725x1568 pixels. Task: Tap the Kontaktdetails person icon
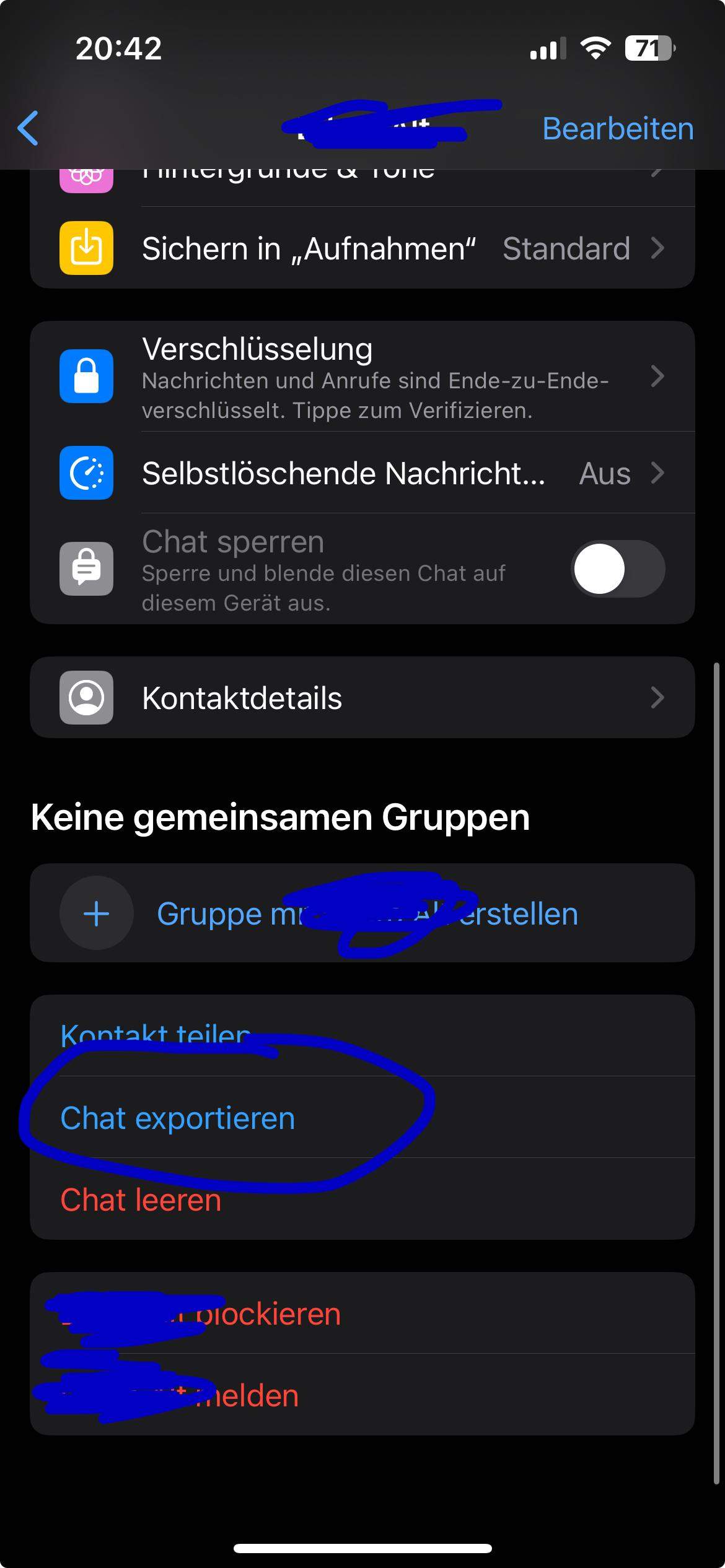[86, 697]
